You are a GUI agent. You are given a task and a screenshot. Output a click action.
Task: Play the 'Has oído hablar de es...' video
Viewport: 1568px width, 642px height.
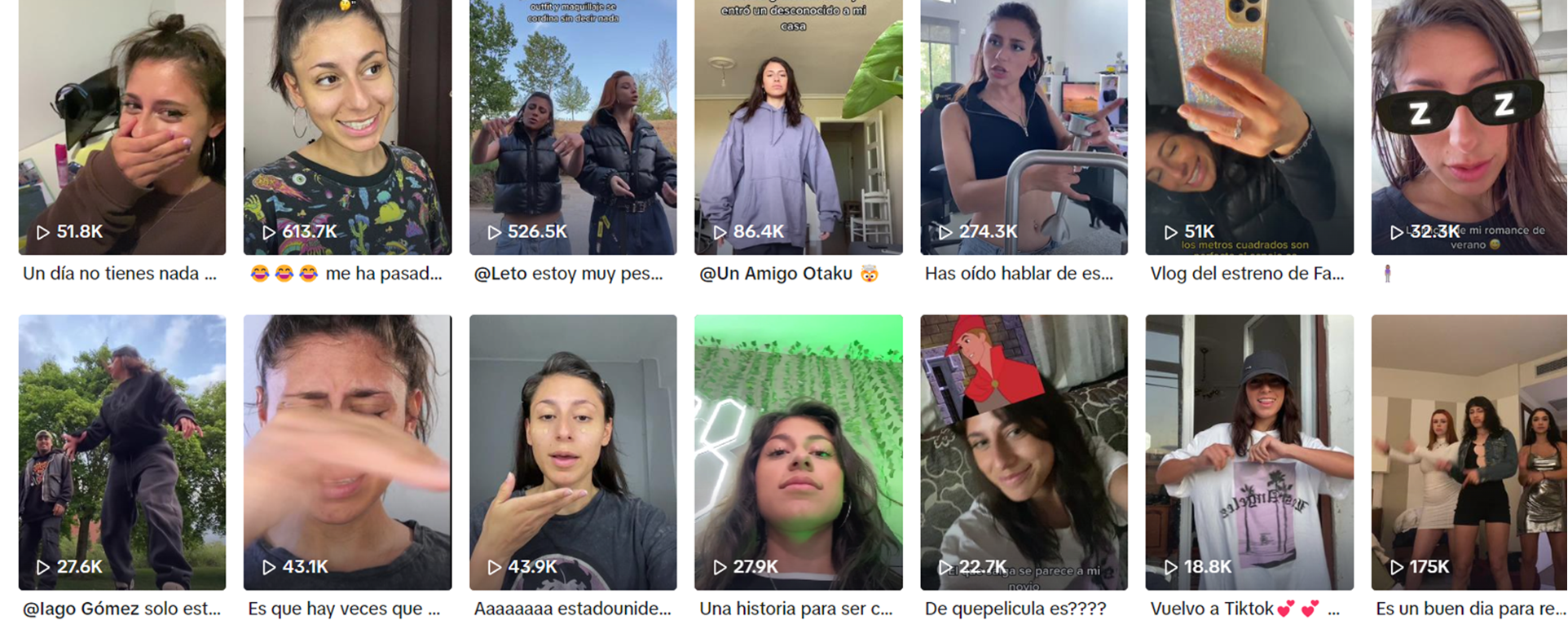1024,126
